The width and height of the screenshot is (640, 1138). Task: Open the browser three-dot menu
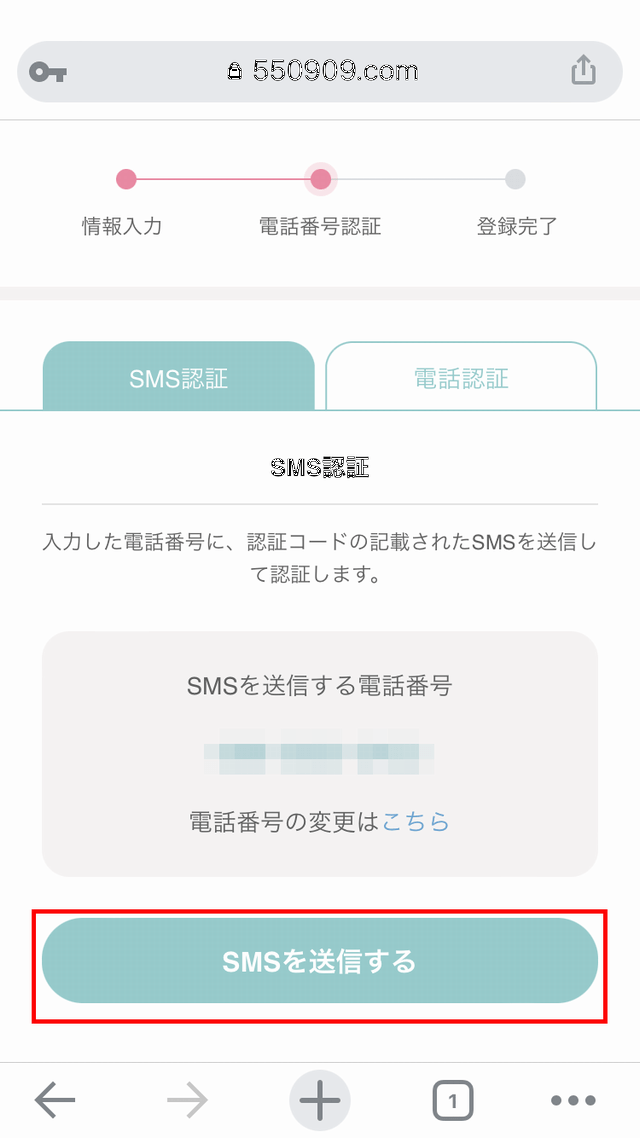pyautogui.click(x=573, y=1101)
